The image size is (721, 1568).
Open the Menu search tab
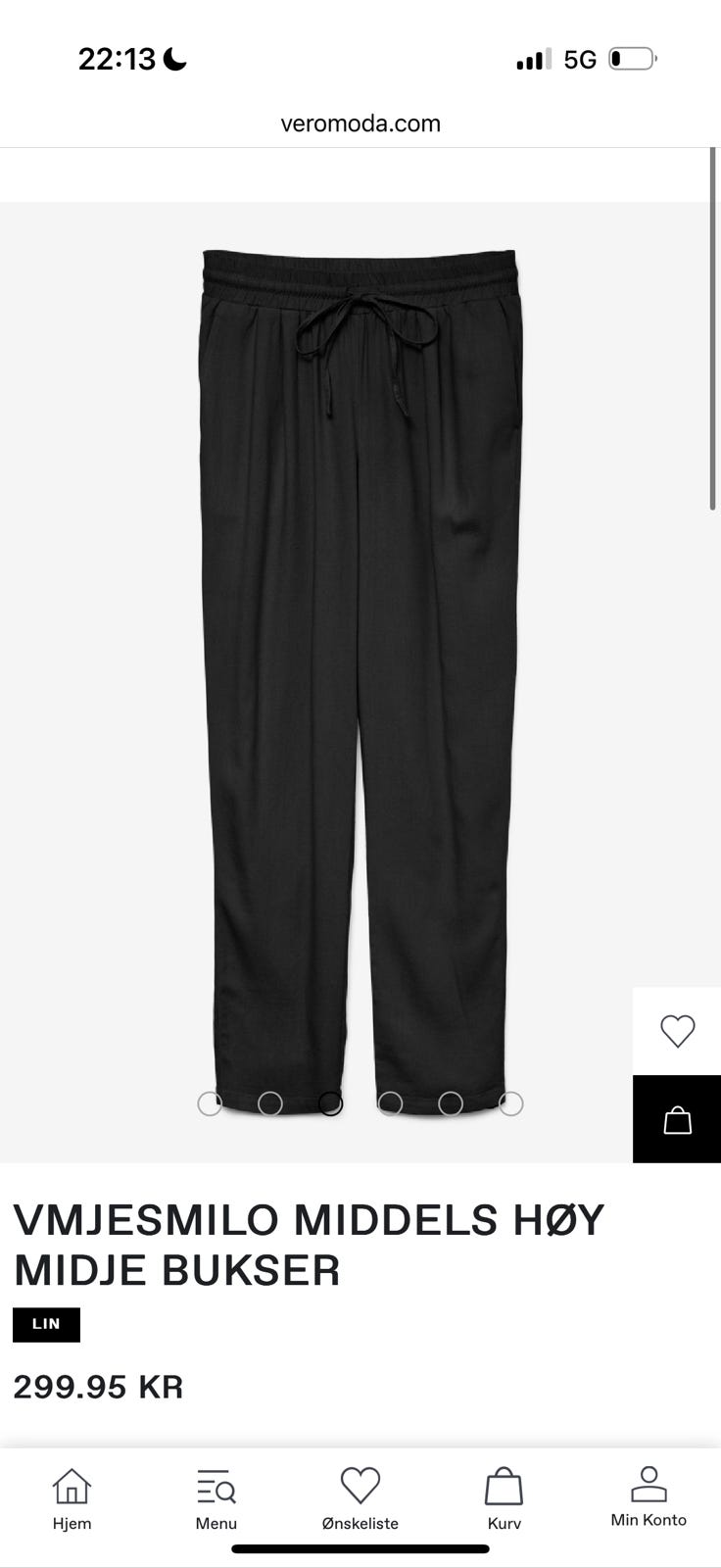click(x=216, y=1499)
